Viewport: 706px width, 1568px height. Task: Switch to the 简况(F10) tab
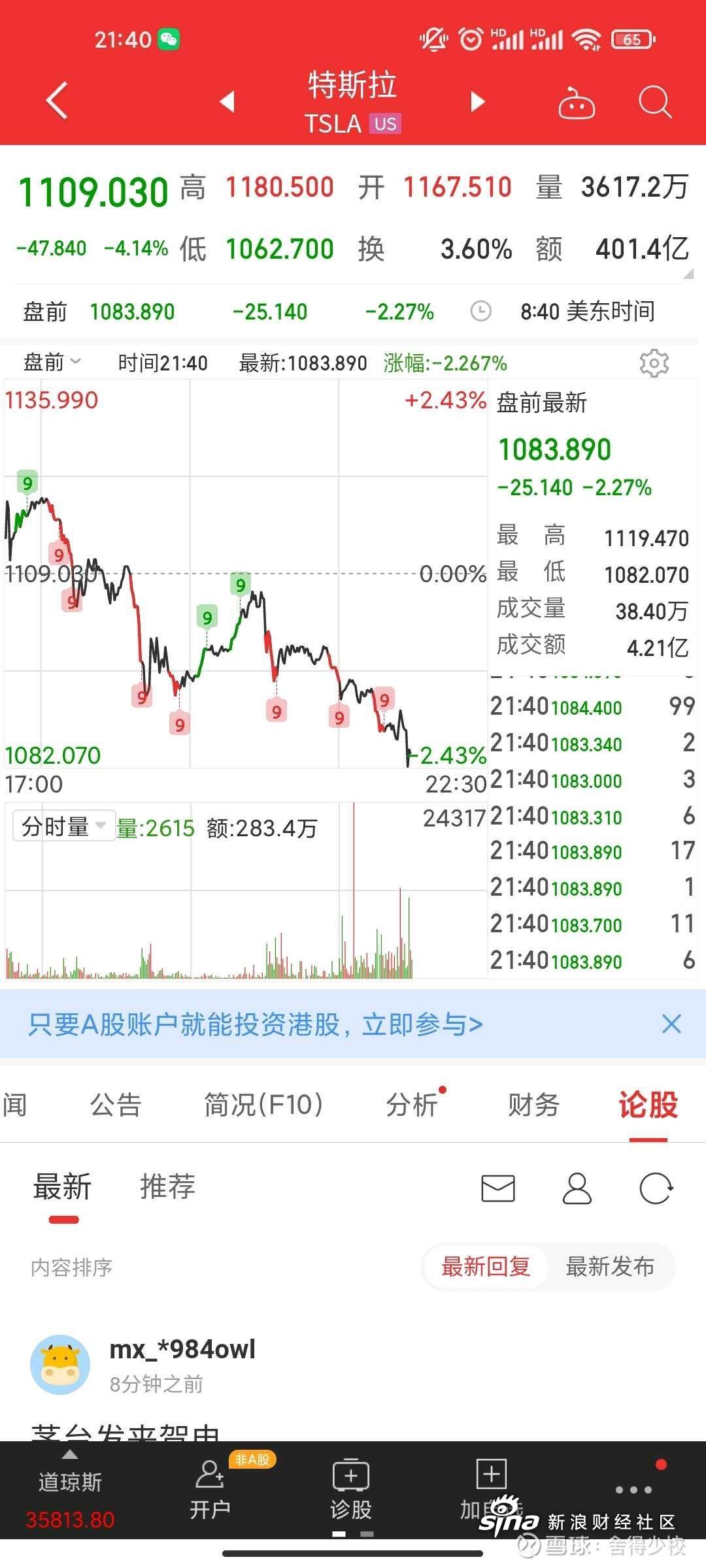click(x=263, y=1105)
